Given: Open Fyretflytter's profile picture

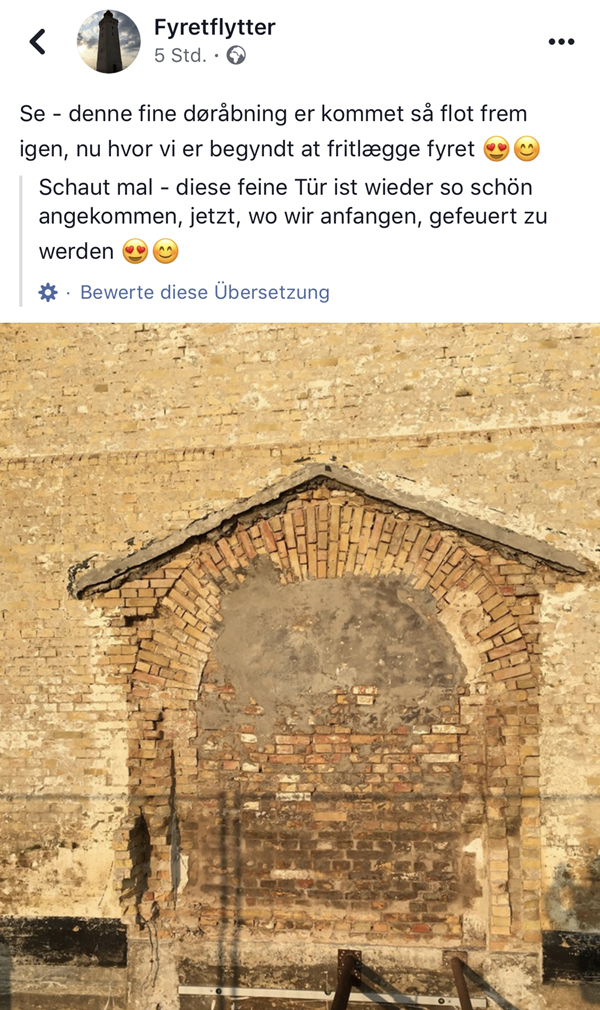Looking at the screenshot, I should pos(109,42).
